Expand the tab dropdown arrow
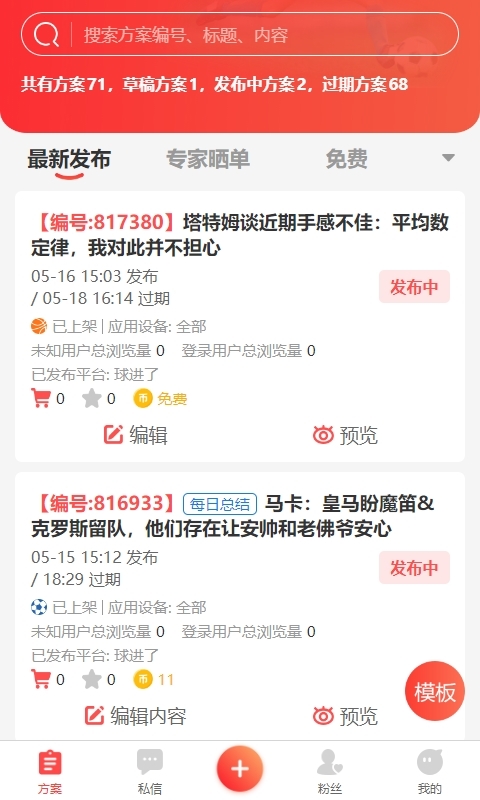This screenshot has height=800, width=480. point(448,158)
